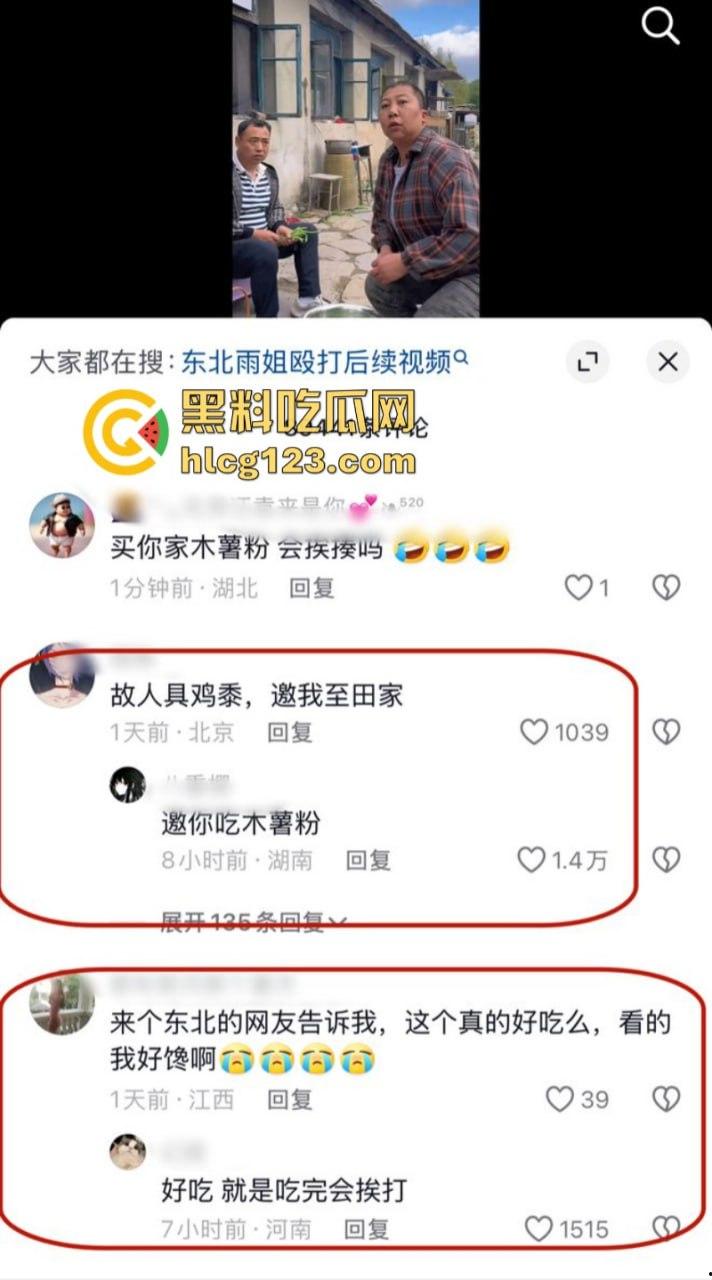Viewport: 712px width, 1280px height.
Task: Dislike the comment 故人具鸡黍，邀我至田家
Action: 666,732
